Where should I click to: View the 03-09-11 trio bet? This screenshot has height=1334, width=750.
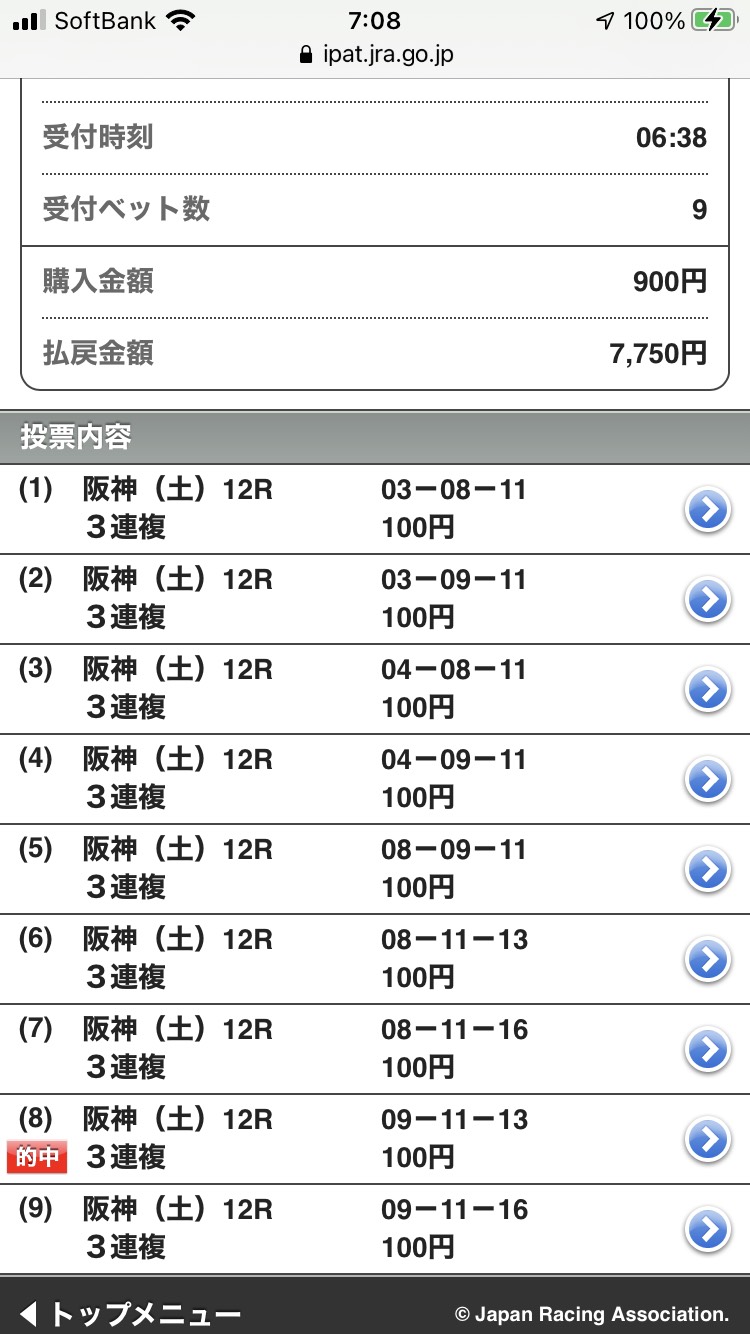click(708, 600)
